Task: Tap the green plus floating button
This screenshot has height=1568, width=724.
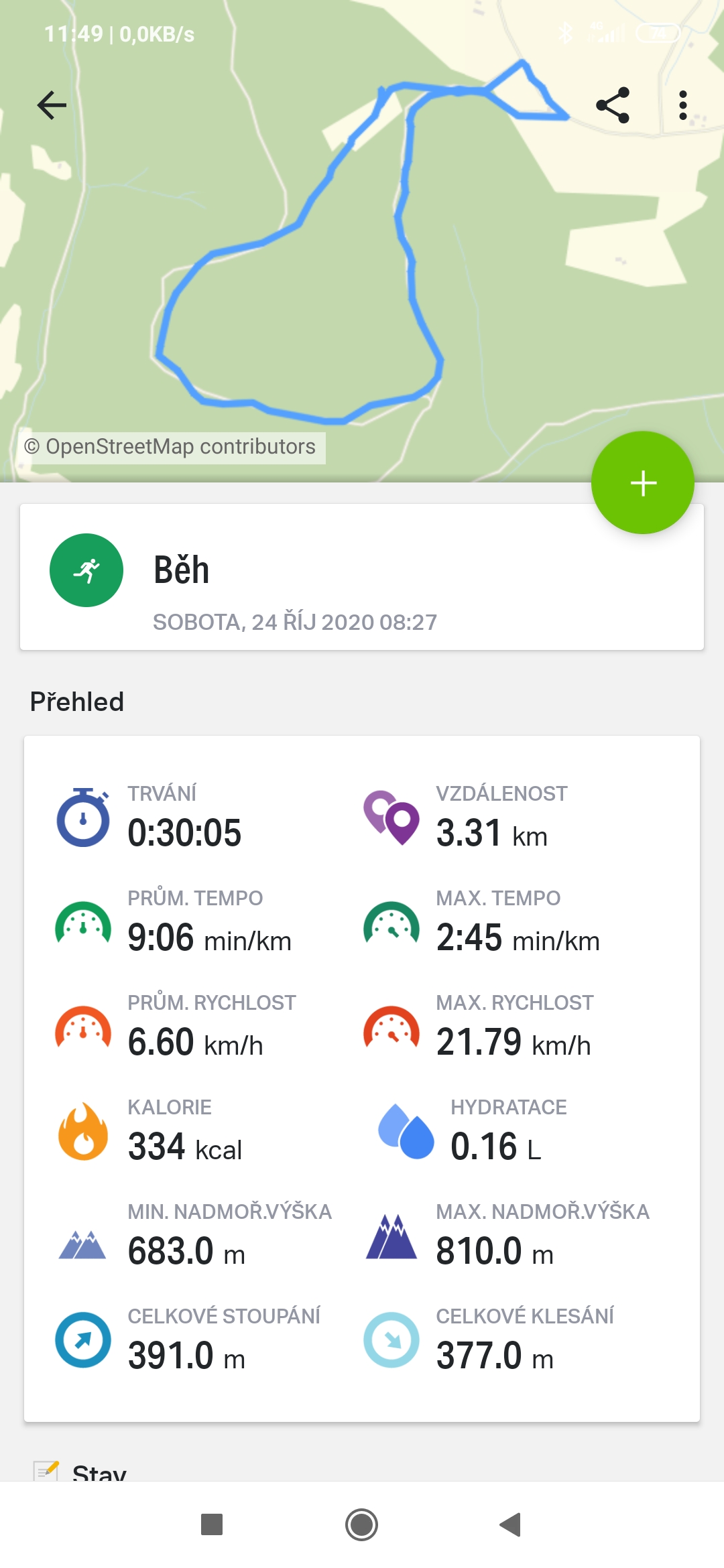Action: click(643, 482)
